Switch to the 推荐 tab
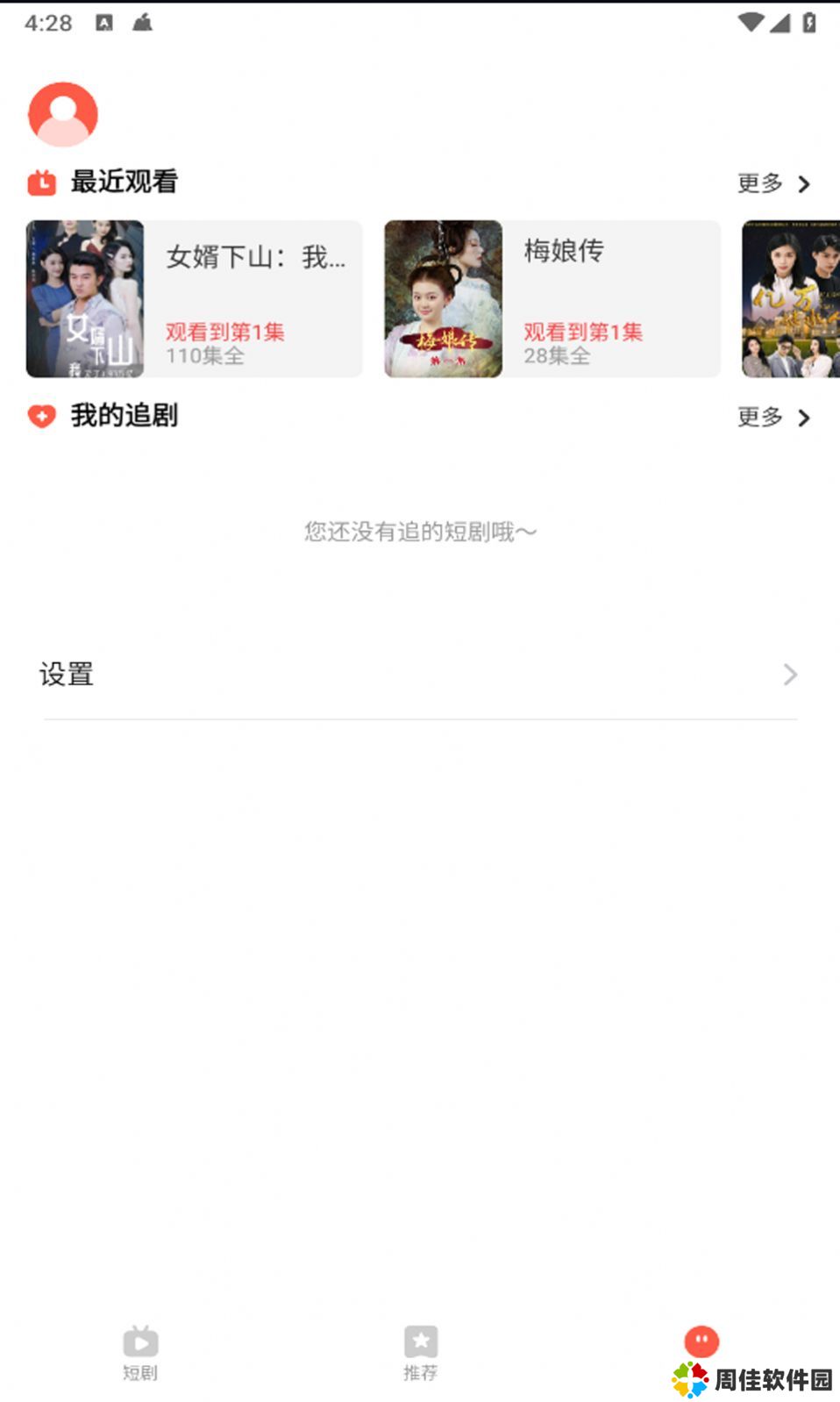Screen dimensions: 840x1402 point(420,1352)
